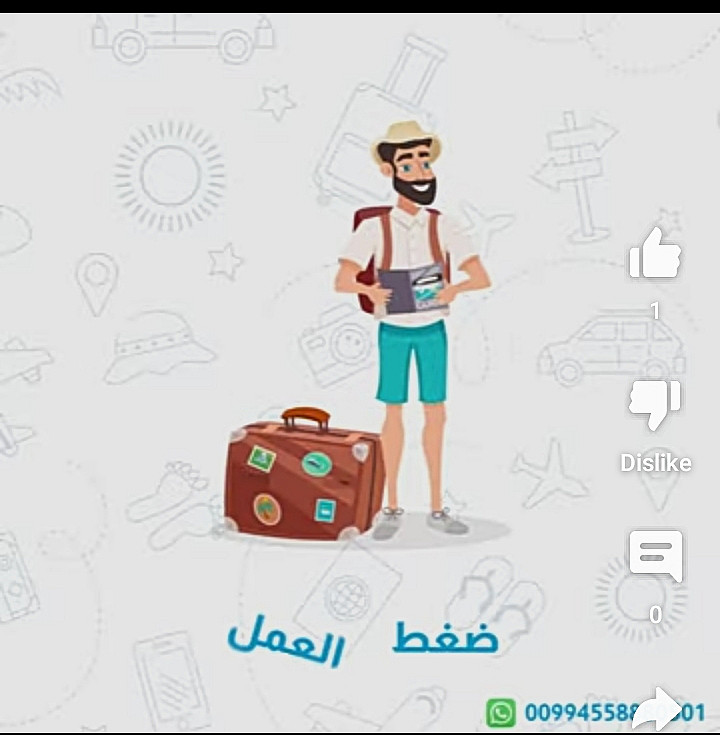Image resolution: width=720 pixels, height=735 pixels.
Task: Tap the Dislike thumbs-down icon
Action: coord(655,404)
